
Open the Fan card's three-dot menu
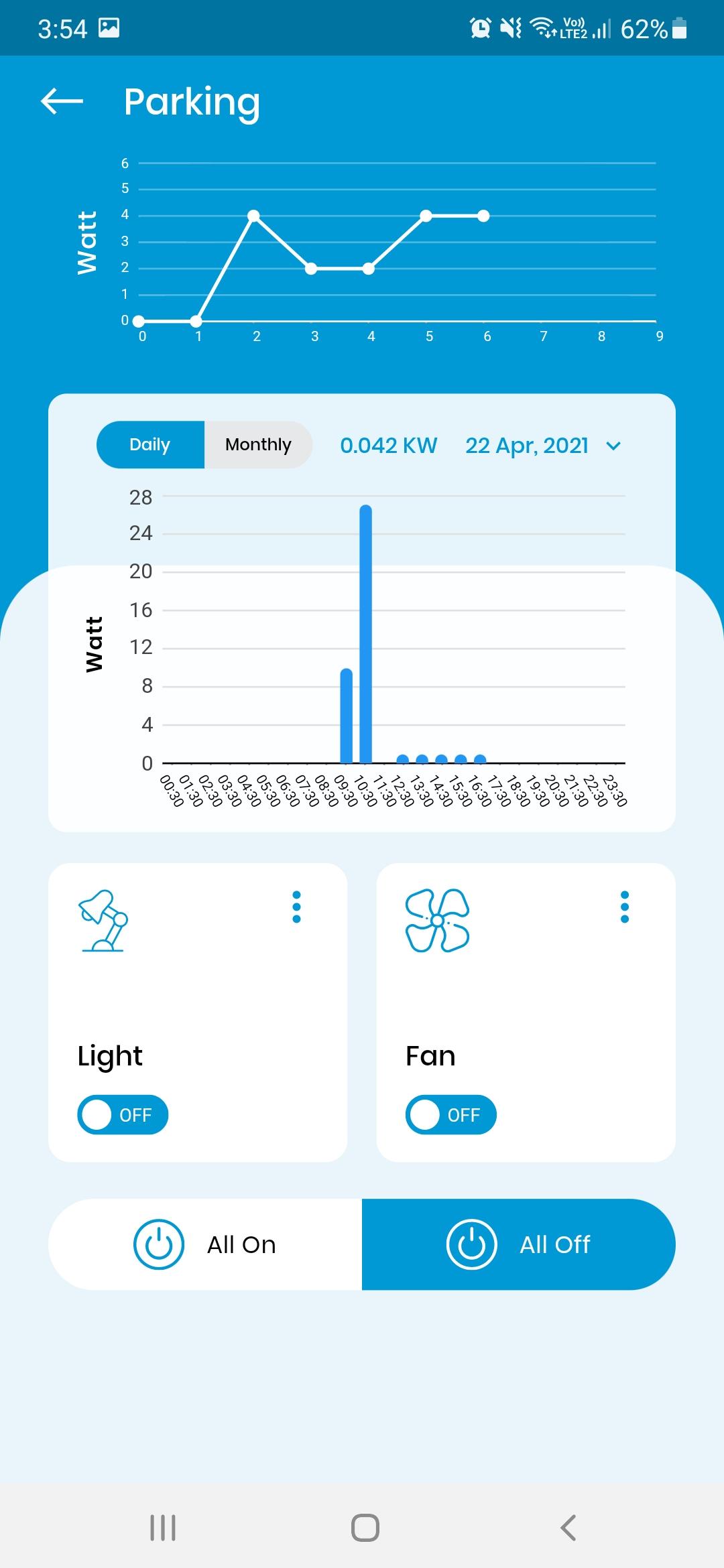coord(625,907)
